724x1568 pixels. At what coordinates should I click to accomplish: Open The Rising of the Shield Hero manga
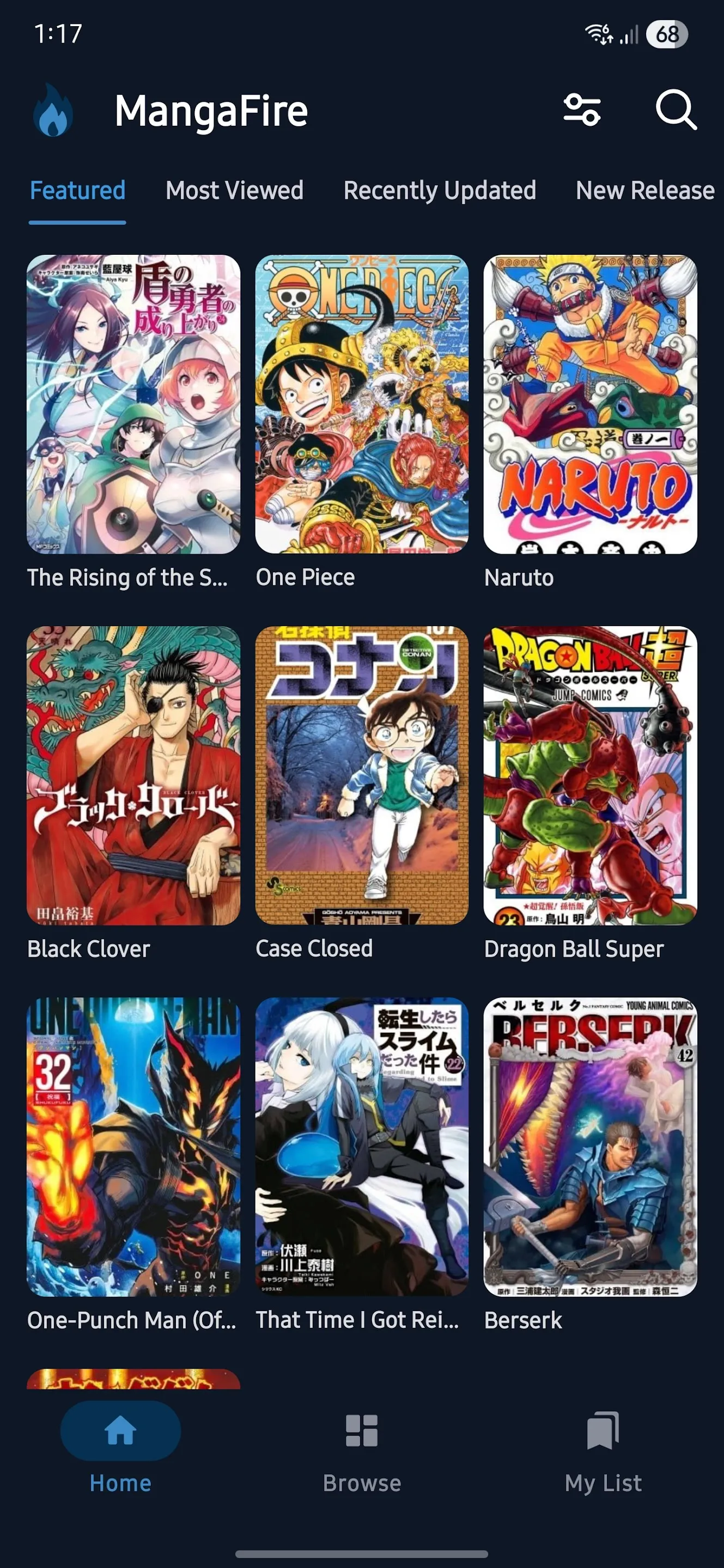click(133, 404)
